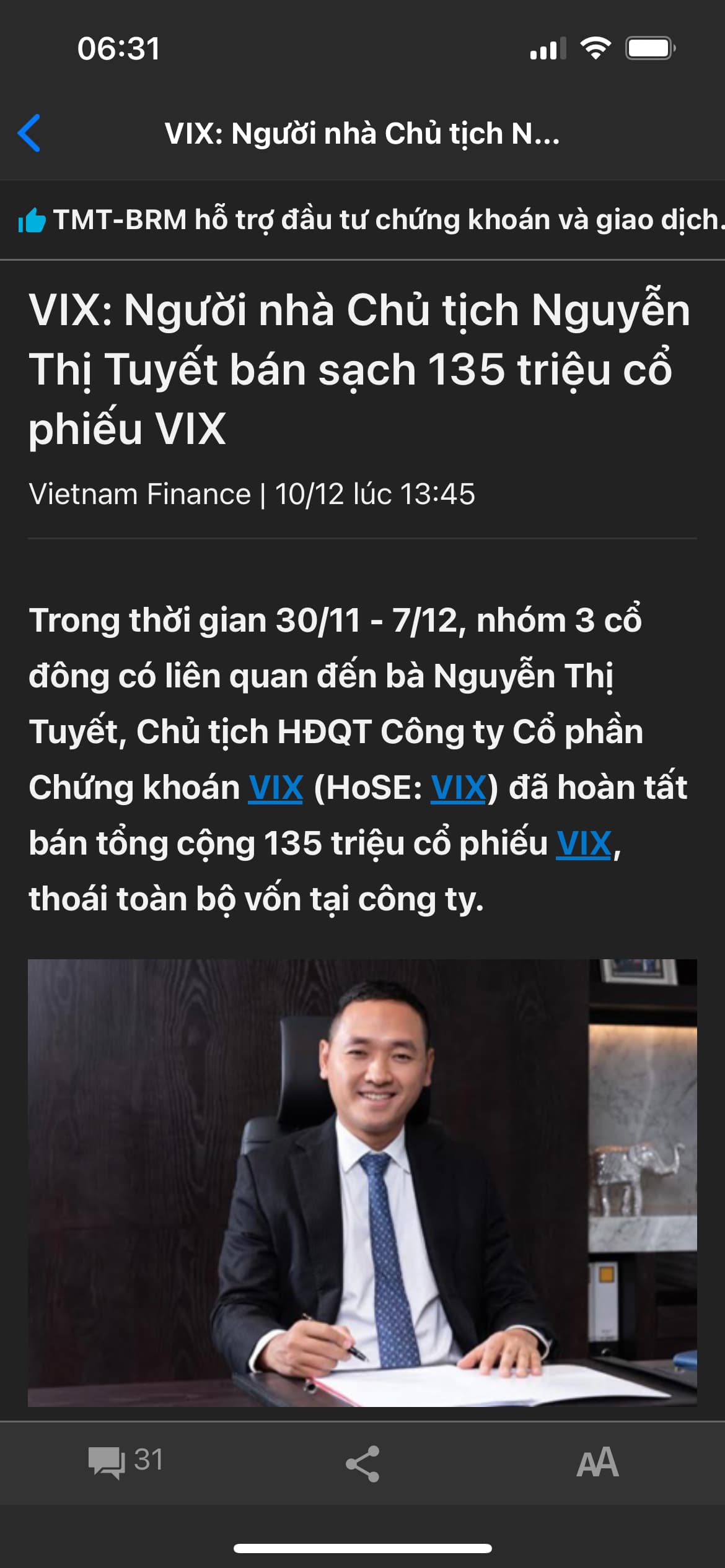Change the text size with AA
The image size is (725, 1568).
pos(597,1463)
